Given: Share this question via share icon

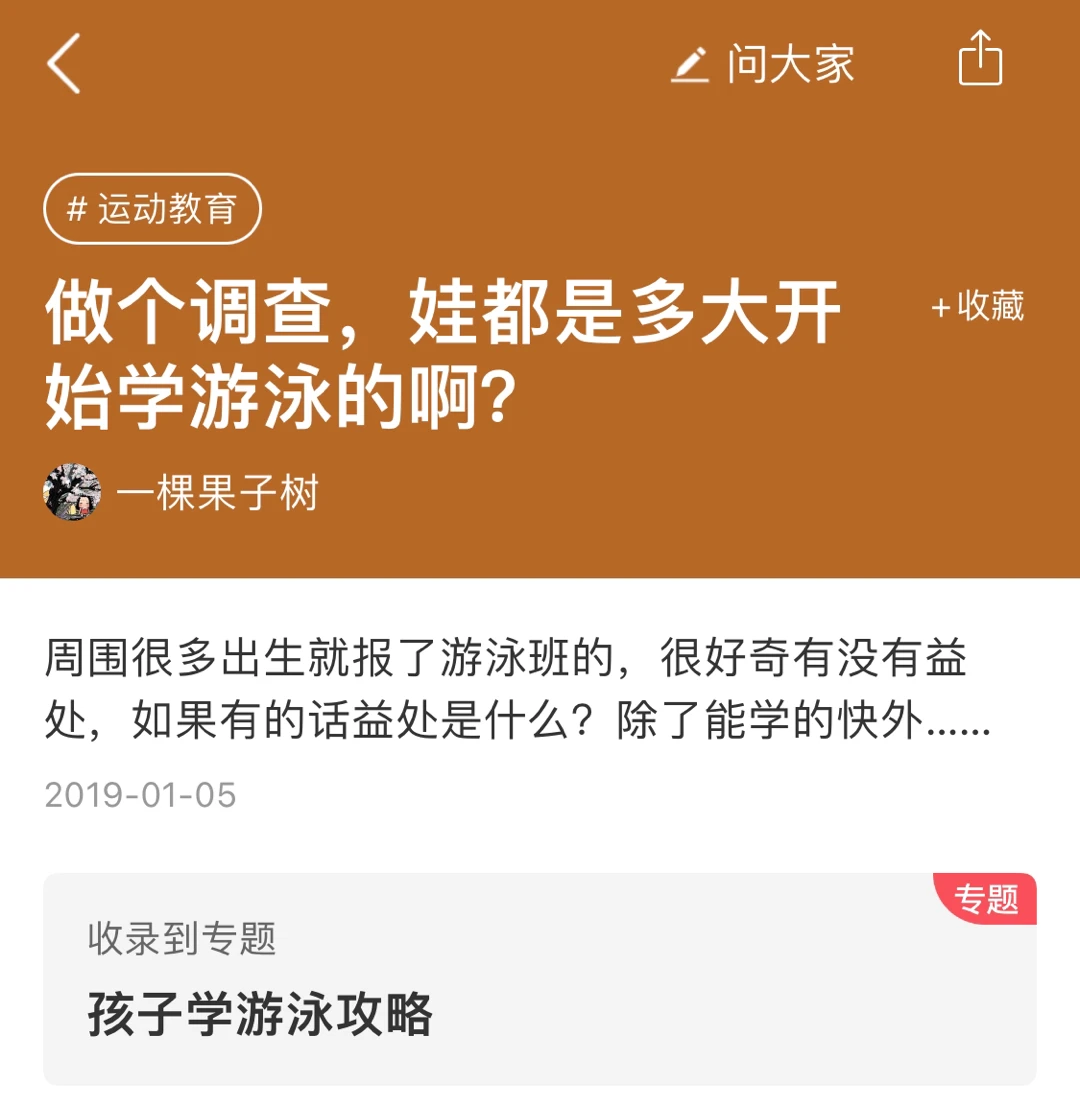Looking at the screenshot, I should pos(980,60).
